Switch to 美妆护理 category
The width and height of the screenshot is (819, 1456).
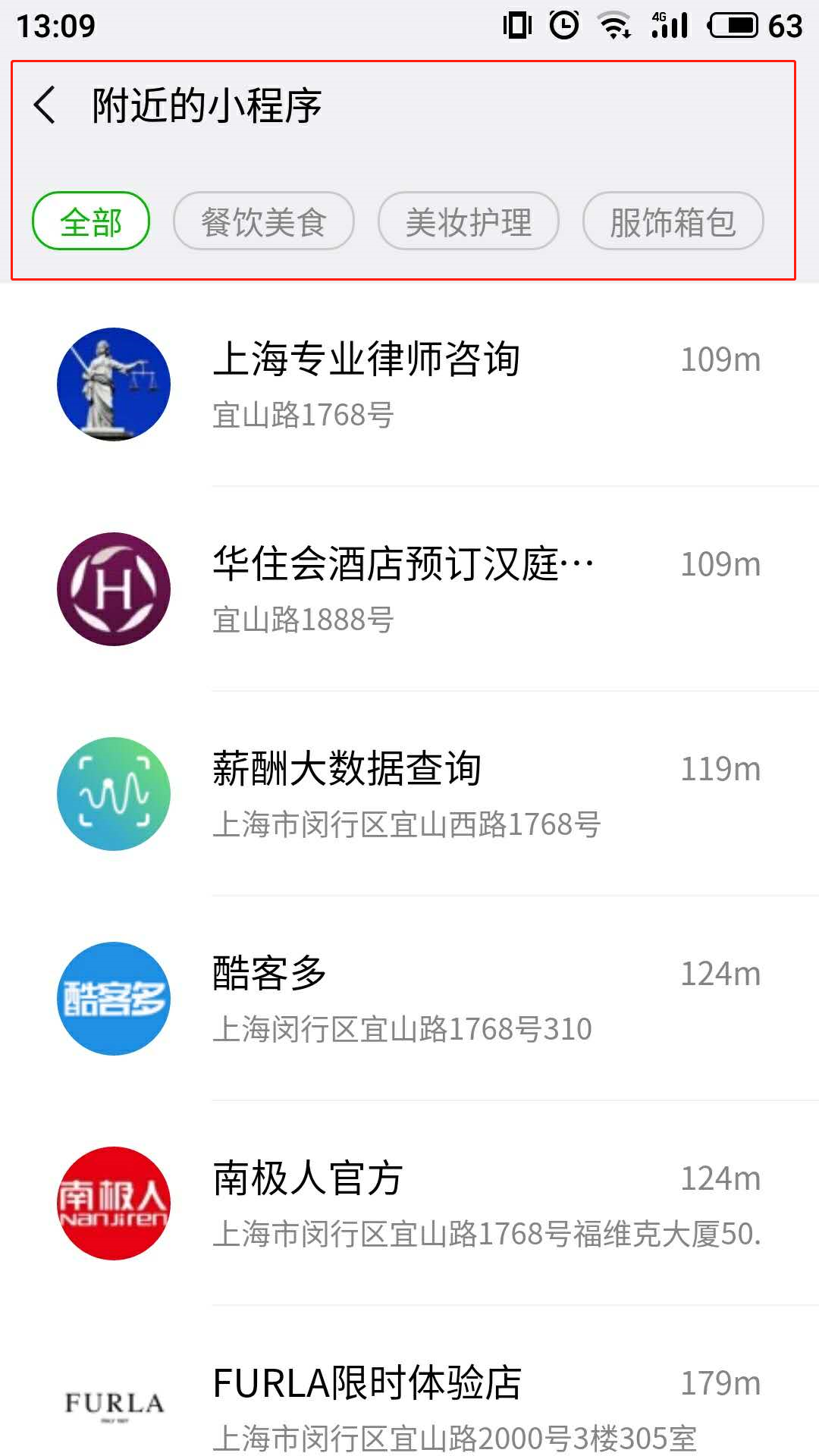pos(468,221)
